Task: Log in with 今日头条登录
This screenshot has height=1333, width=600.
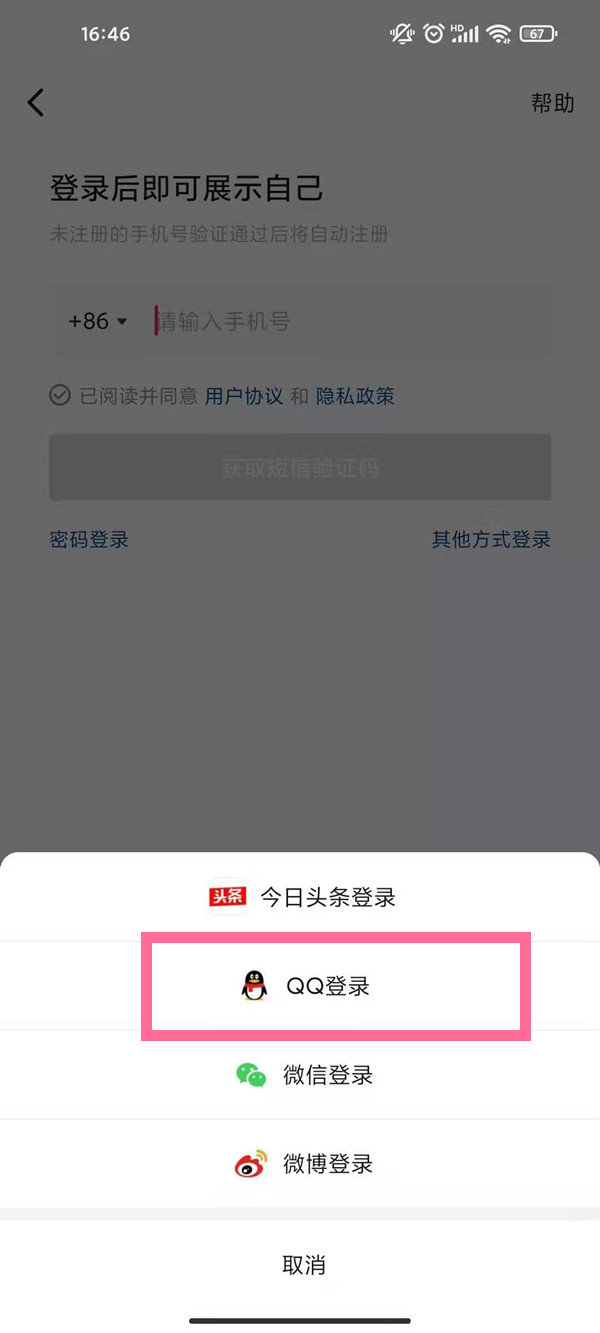Action: click(x=302, y=897)
